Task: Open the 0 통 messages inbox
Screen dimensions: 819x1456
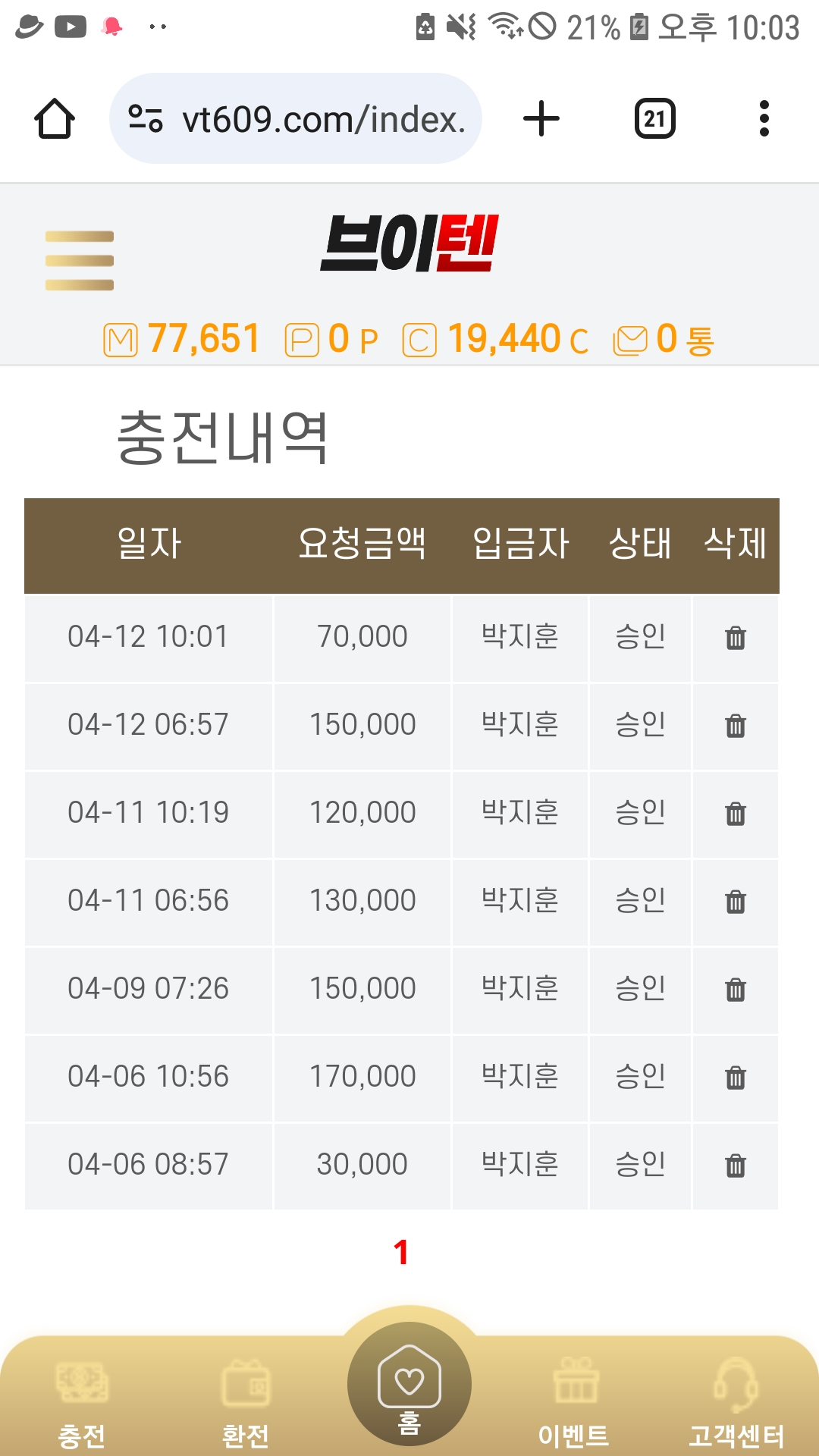Action: pyautogui.click(x=664, y=339)
